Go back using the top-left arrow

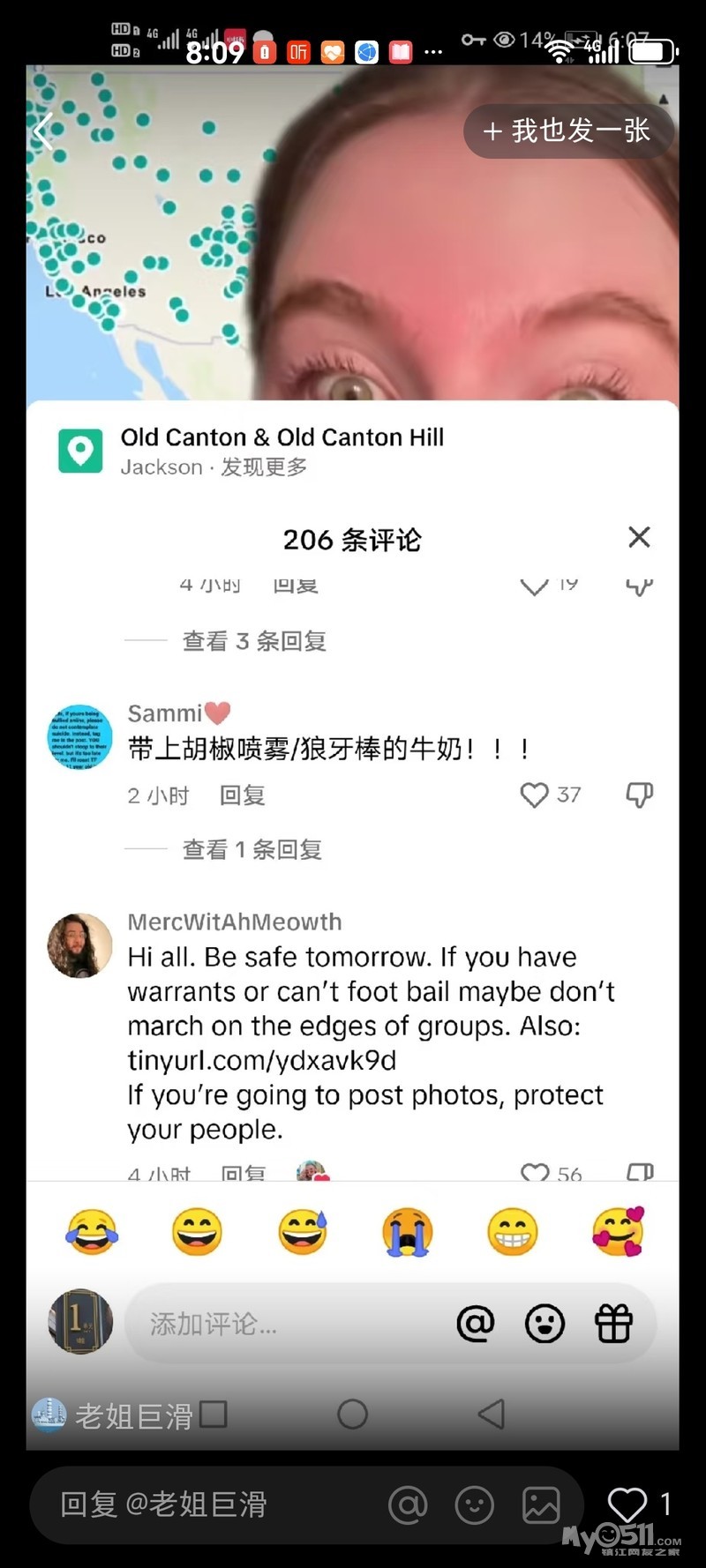coord(42,131)
